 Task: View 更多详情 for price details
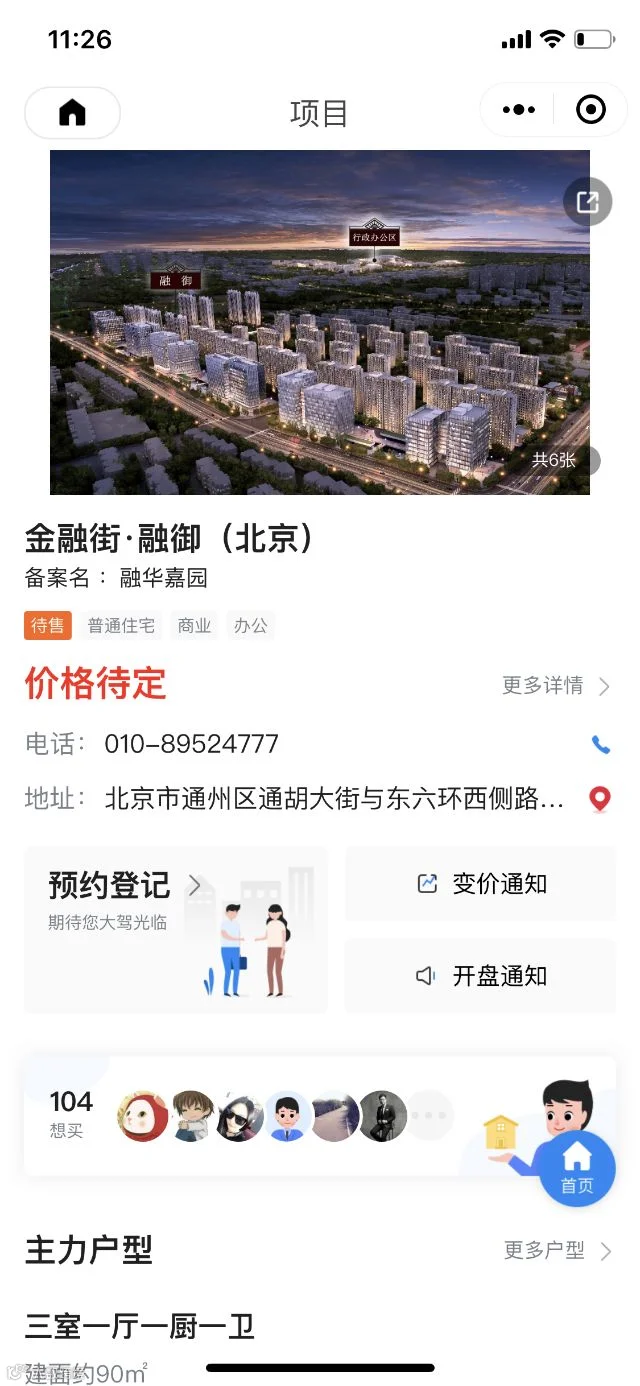(x=556, y=686)
